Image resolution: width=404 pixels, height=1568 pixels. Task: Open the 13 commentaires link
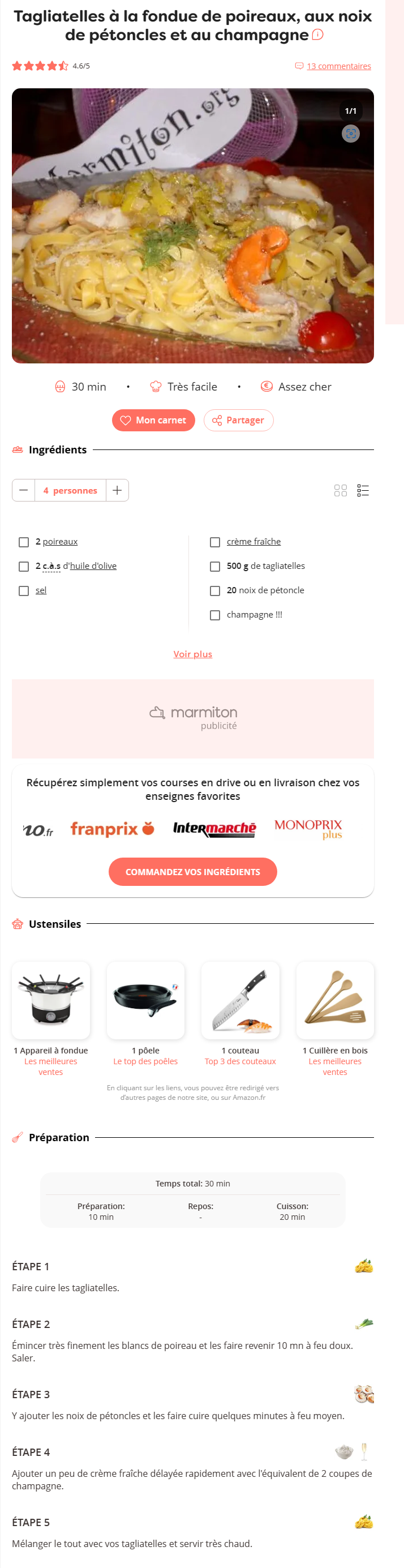pyautogui.click(x=338, y=66)
